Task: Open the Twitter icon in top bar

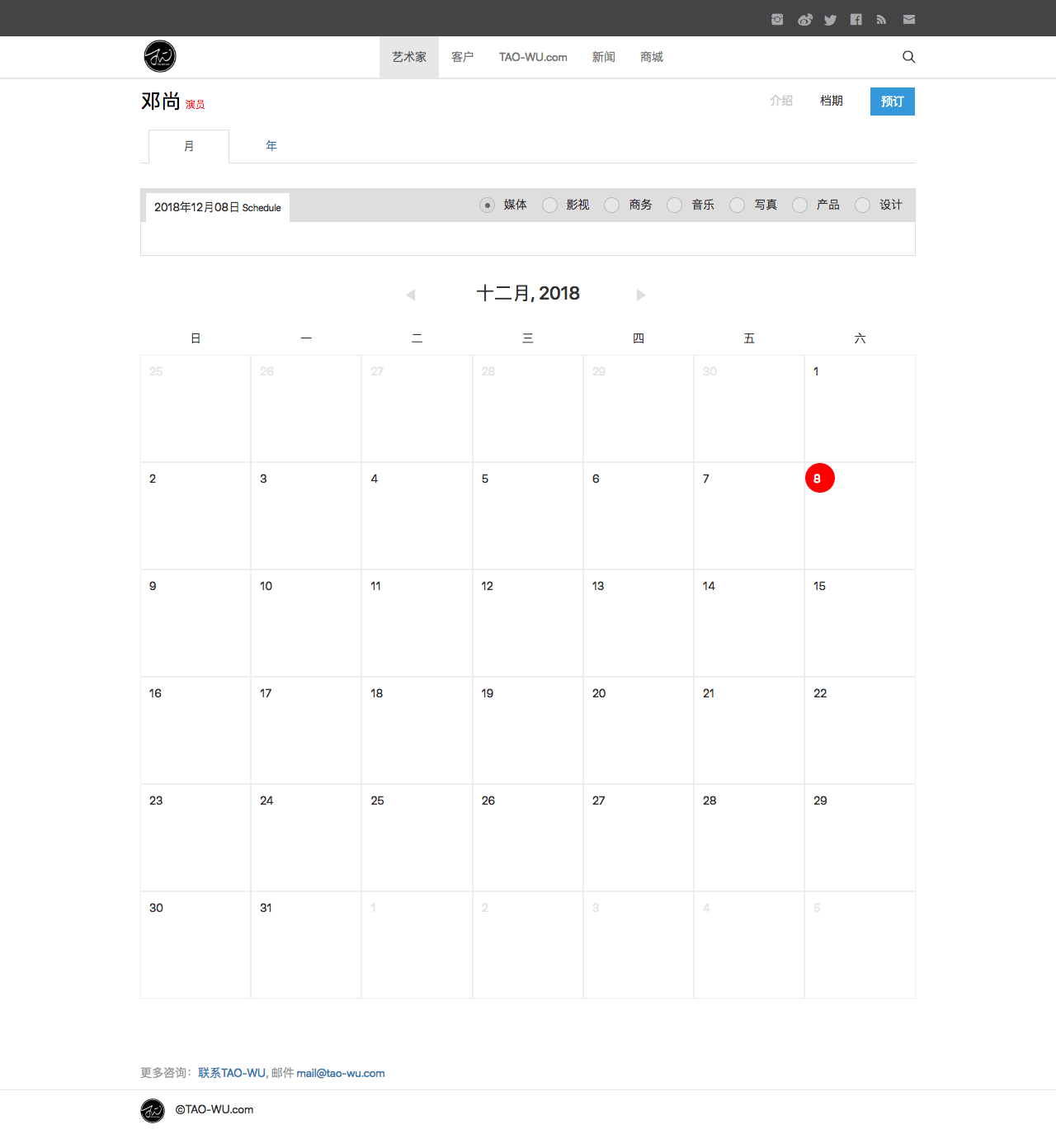Action: [x=830, y=19]
